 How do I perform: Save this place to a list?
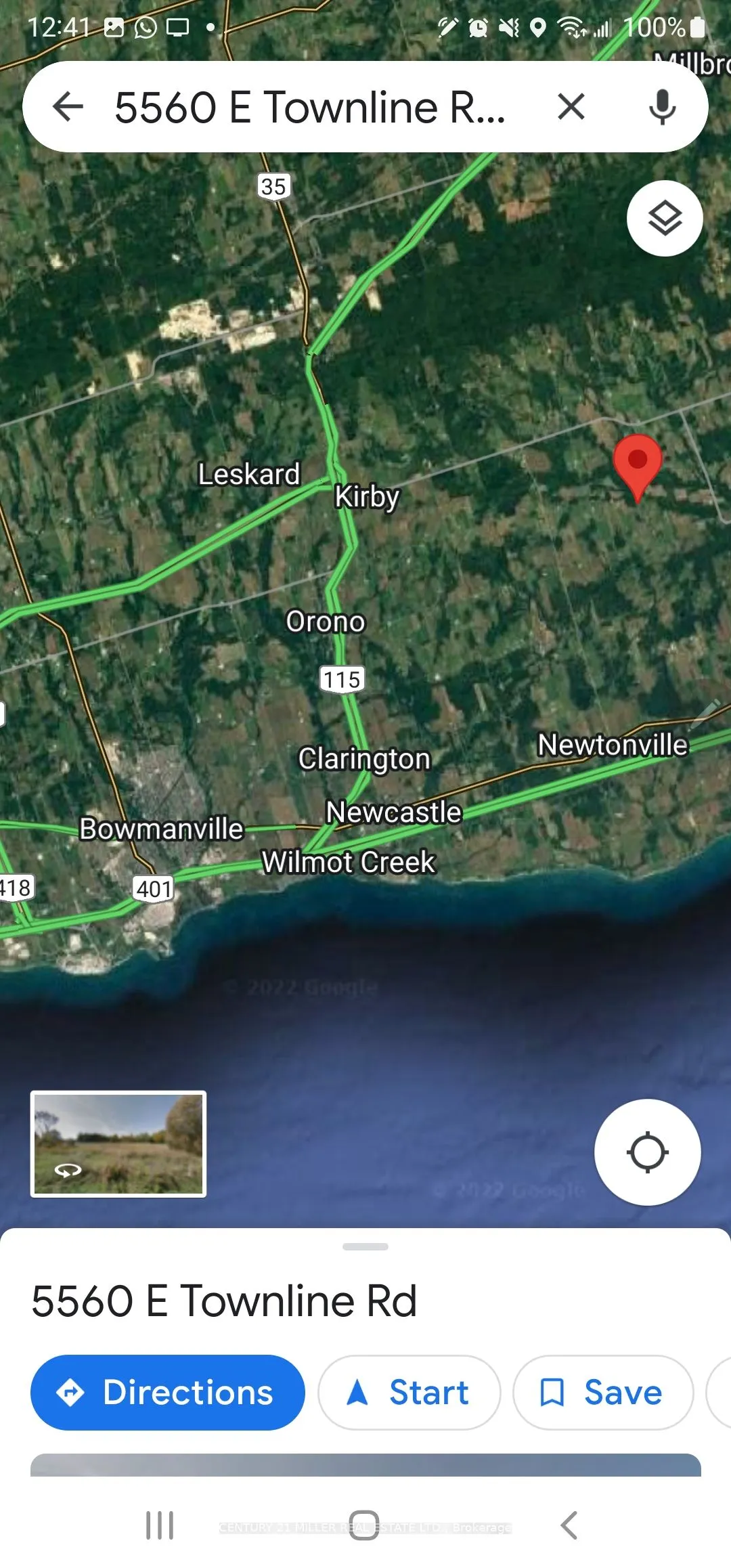(602, 1392)
